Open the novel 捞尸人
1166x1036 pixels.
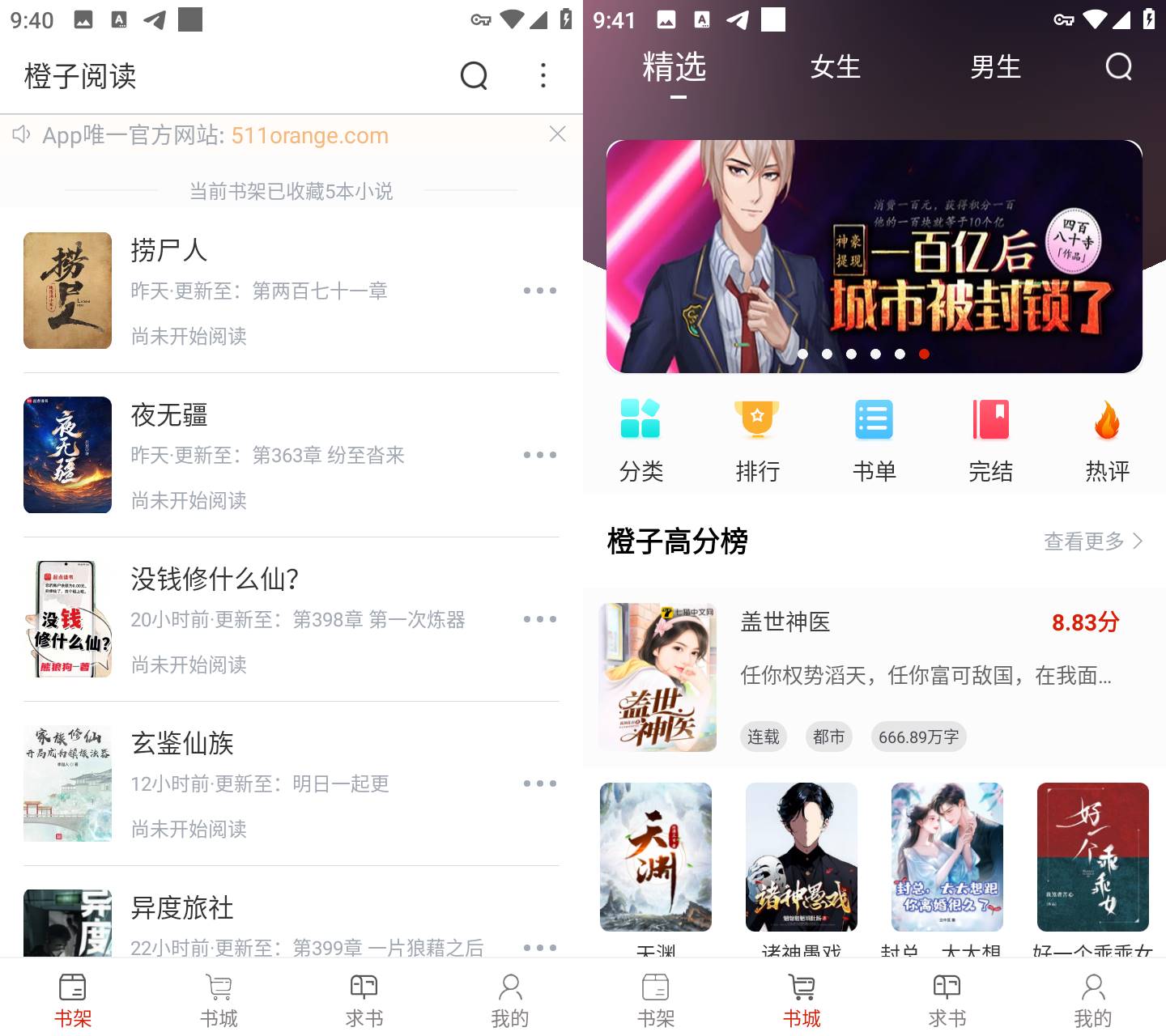pyautogui.click(x=168, y=250)
